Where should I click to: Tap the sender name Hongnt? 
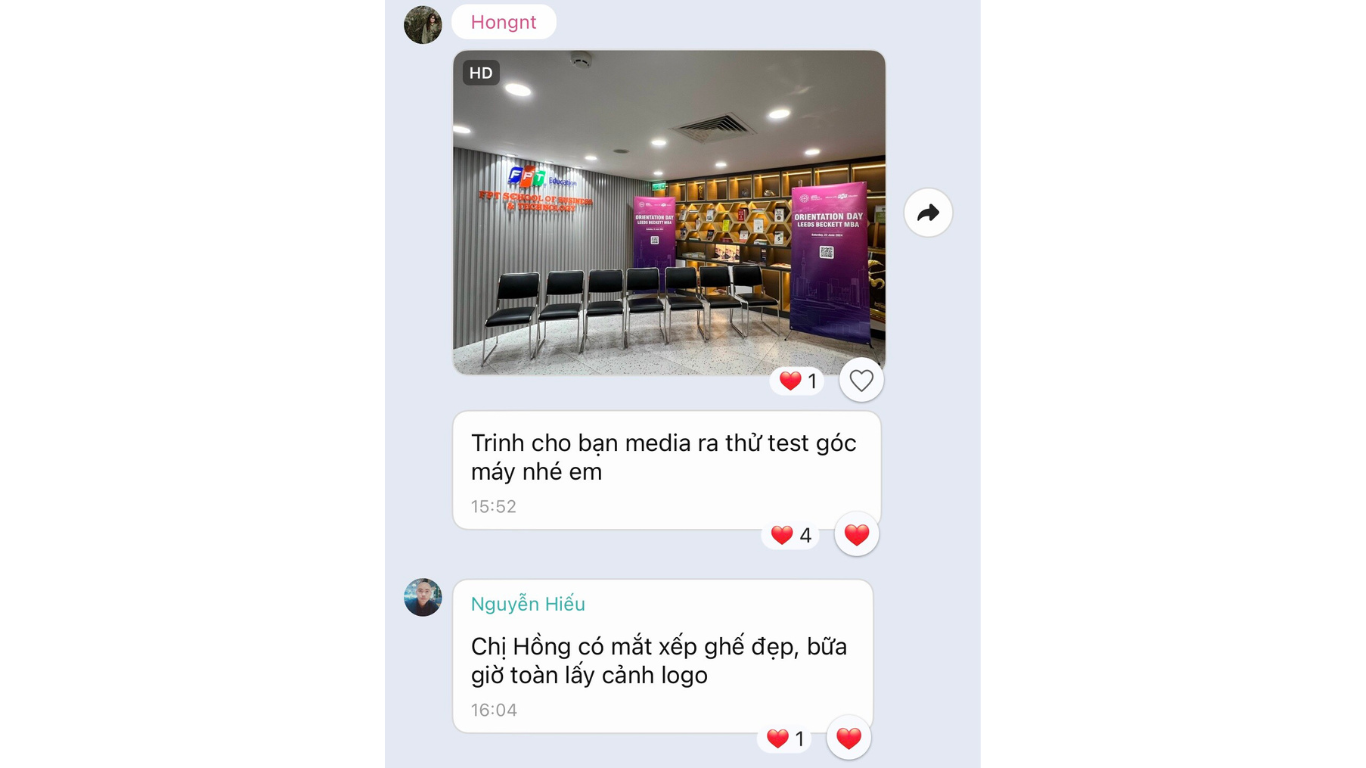pos(503,22)
